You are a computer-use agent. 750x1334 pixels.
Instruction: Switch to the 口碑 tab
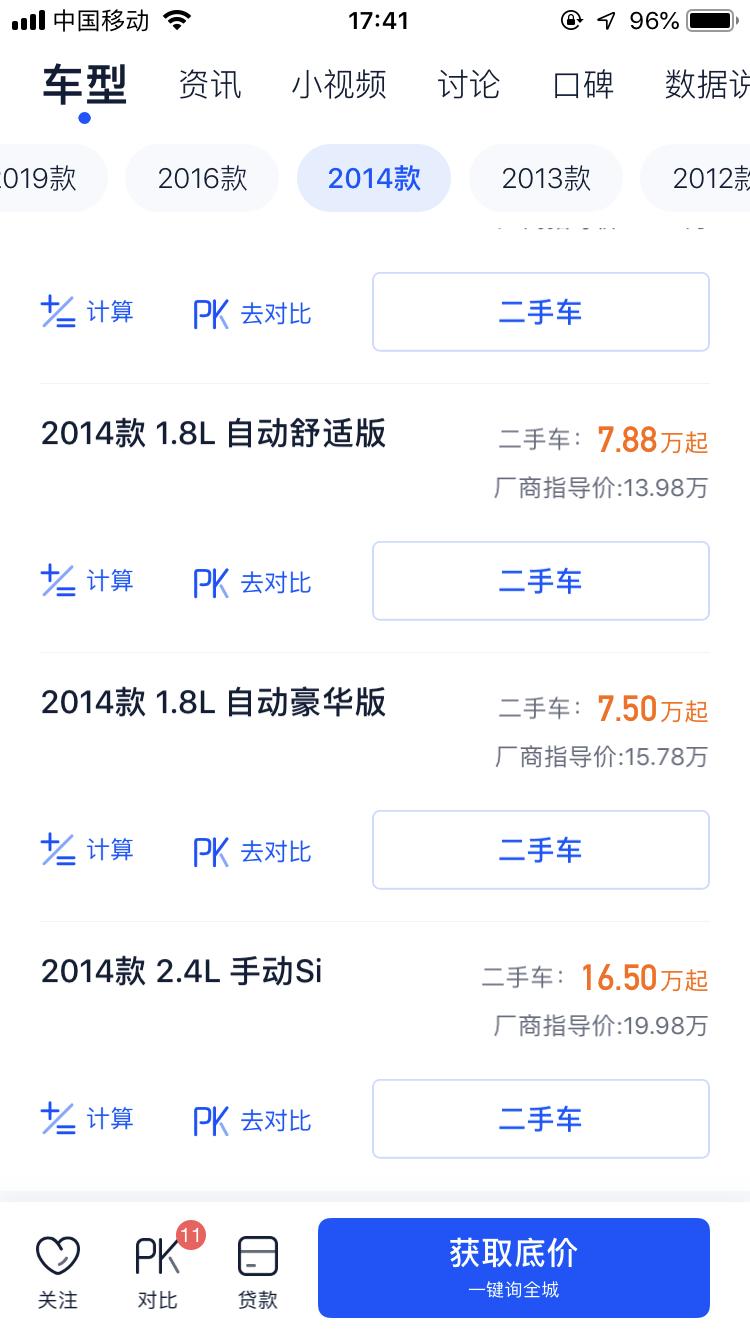point(581,85)
